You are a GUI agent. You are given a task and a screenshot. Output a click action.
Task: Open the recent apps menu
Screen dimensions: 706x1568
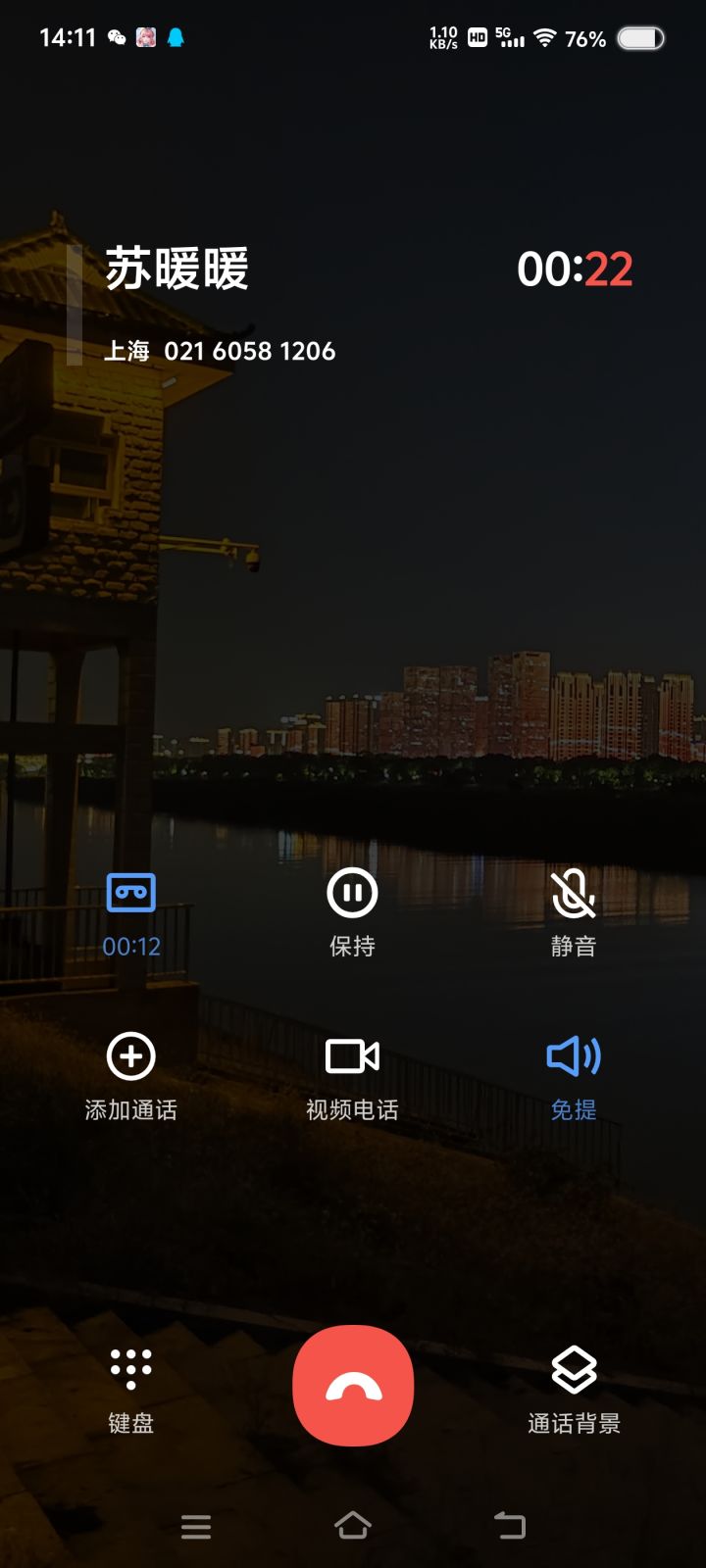point(196,1526)
